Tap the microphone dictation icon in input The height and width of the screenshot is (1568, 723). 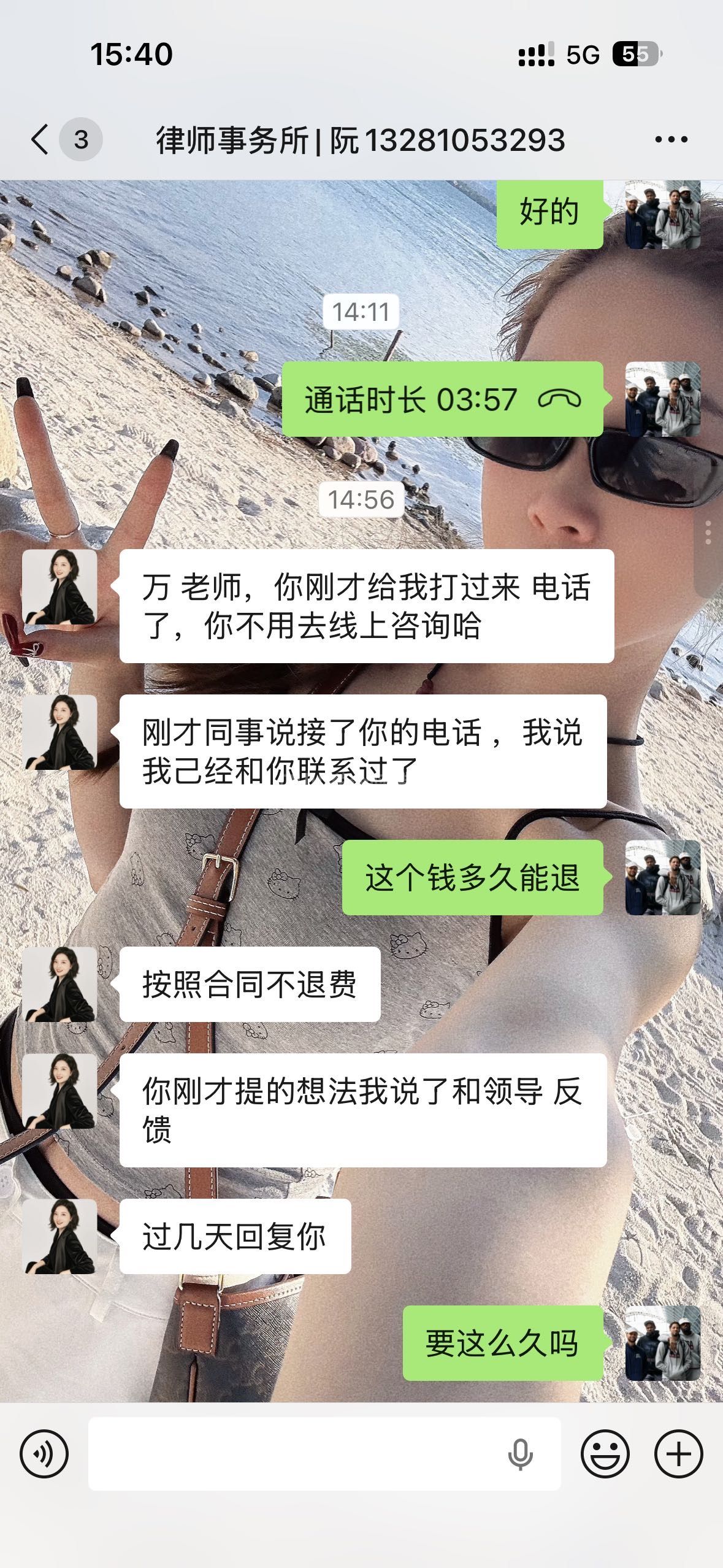[520, 1453]
